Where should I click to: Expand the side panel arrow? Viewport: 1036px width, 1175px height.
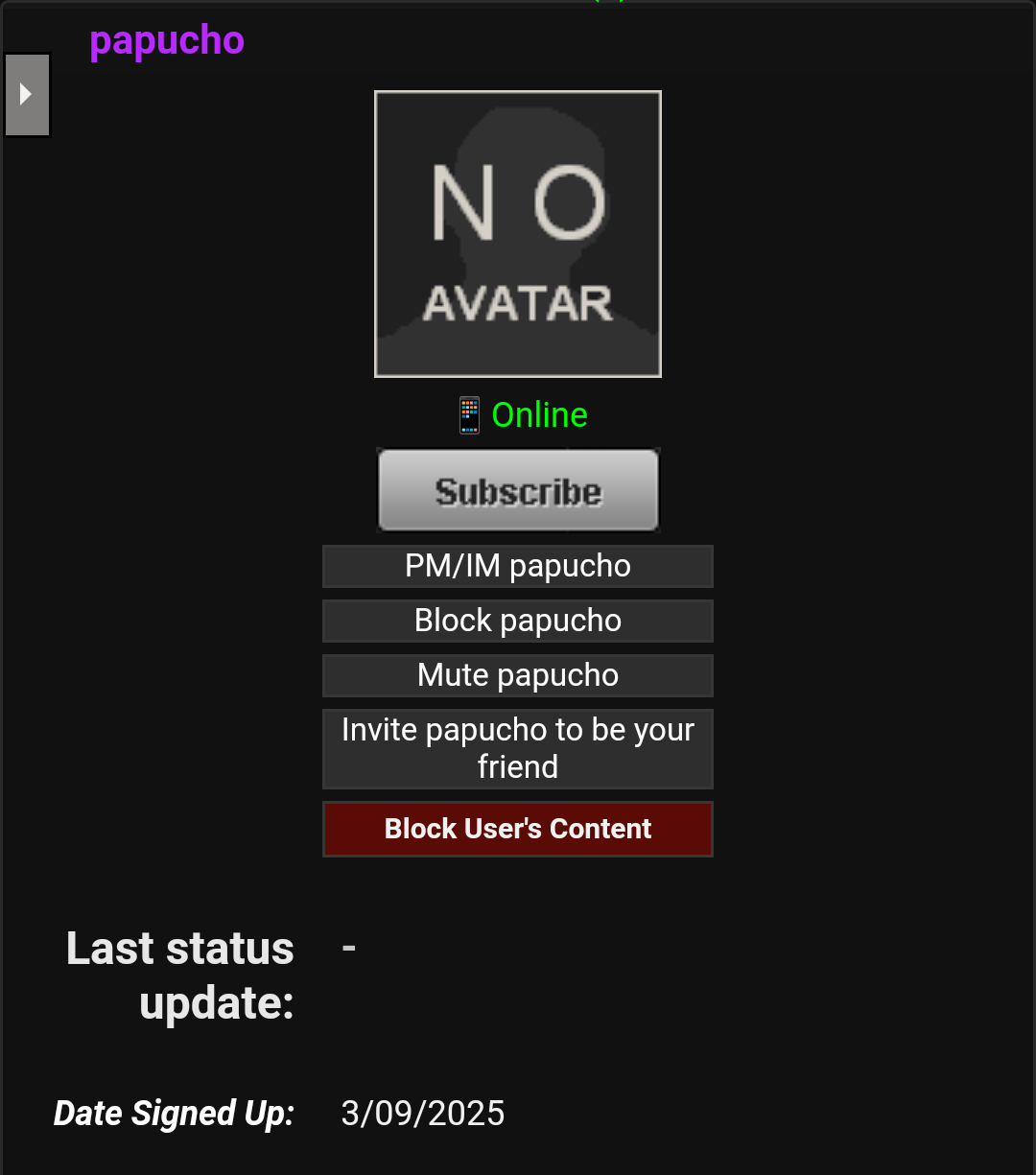coord(27,95)
